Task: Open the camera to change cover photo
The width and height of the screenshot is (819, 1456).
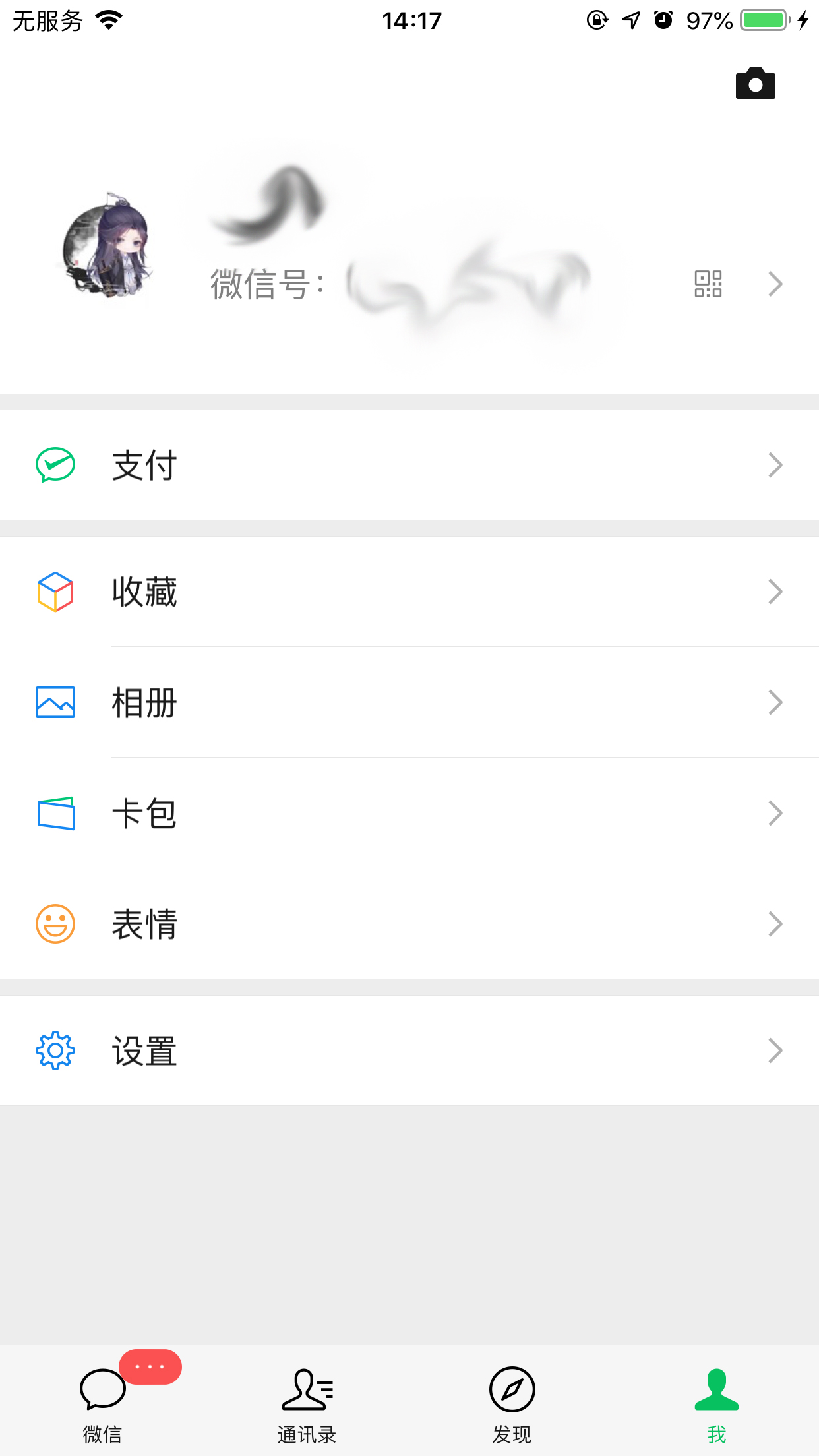Action: (756, 83)
